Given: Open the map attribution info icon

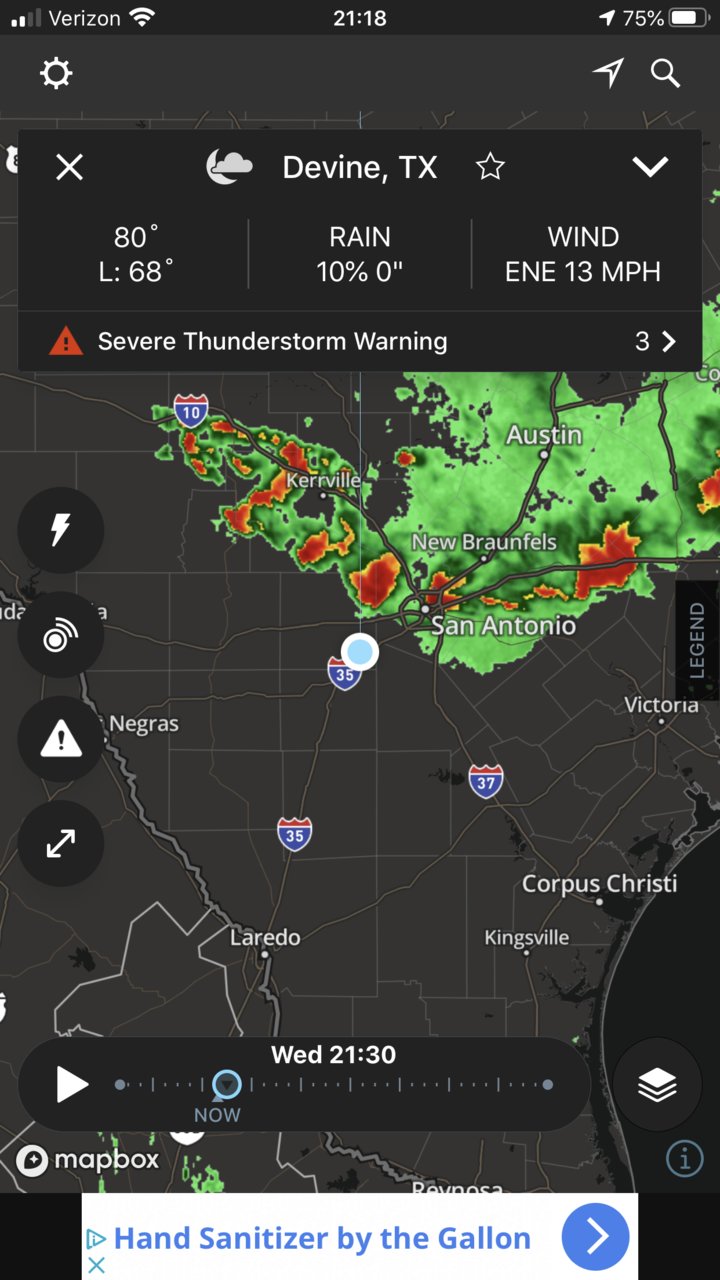Looking at the screenshot, I should click(684, 1159).
